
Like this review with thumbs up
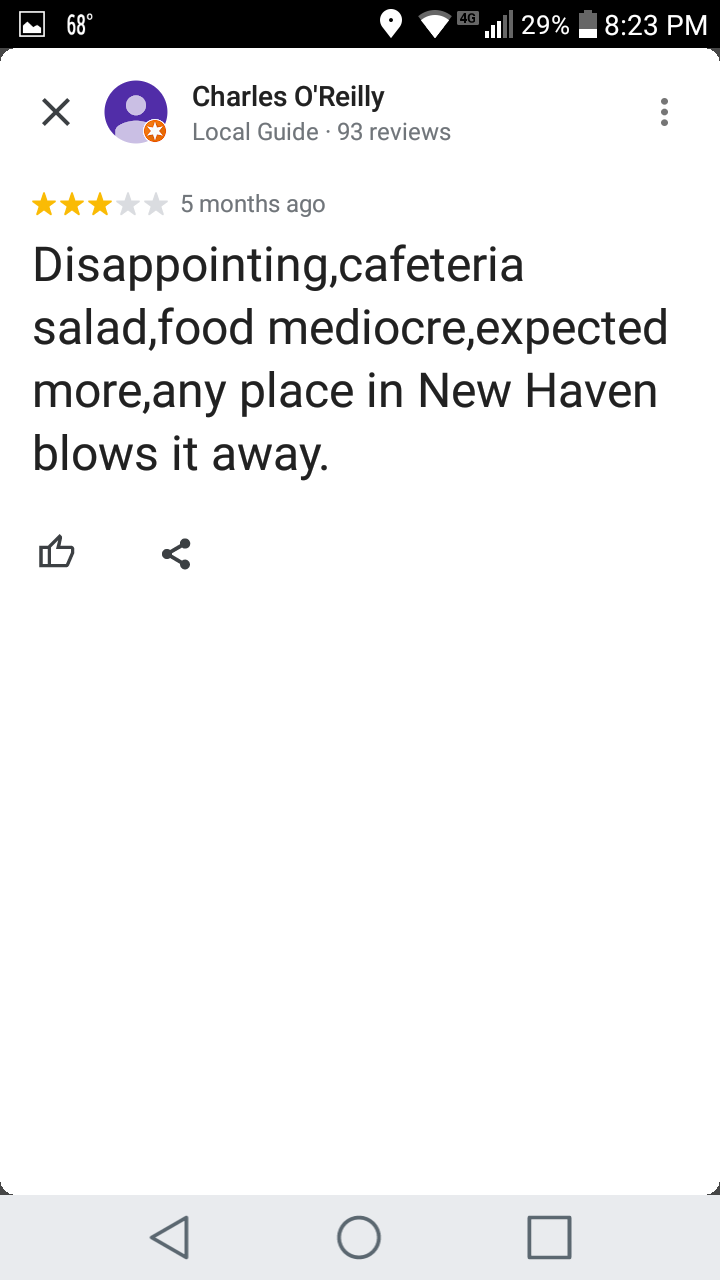pyautogui.click(x=57, y=553)
